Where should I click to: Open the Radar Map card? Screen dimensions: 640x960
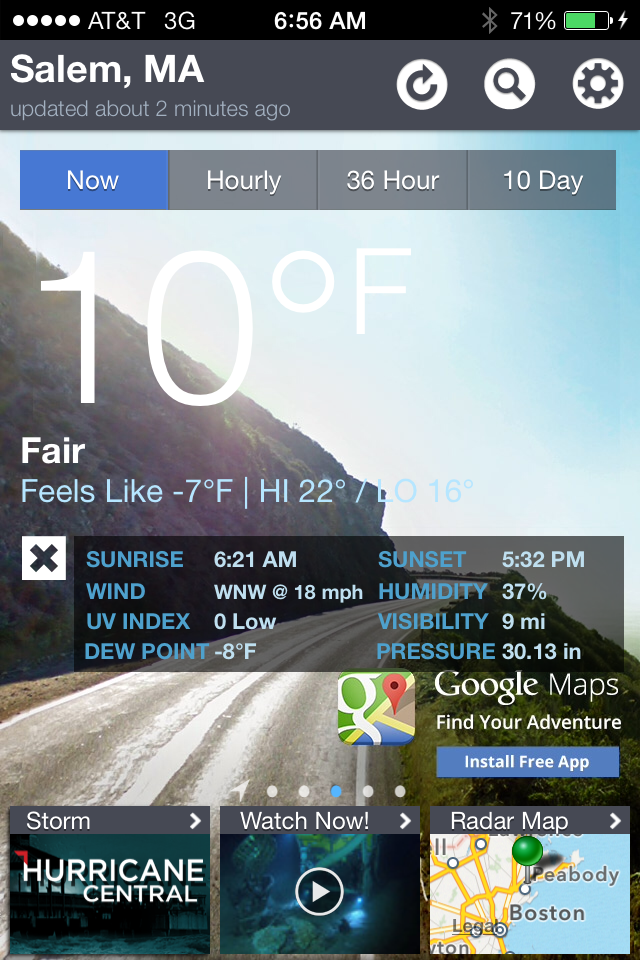pyautogui.click(x=530, y=880)
